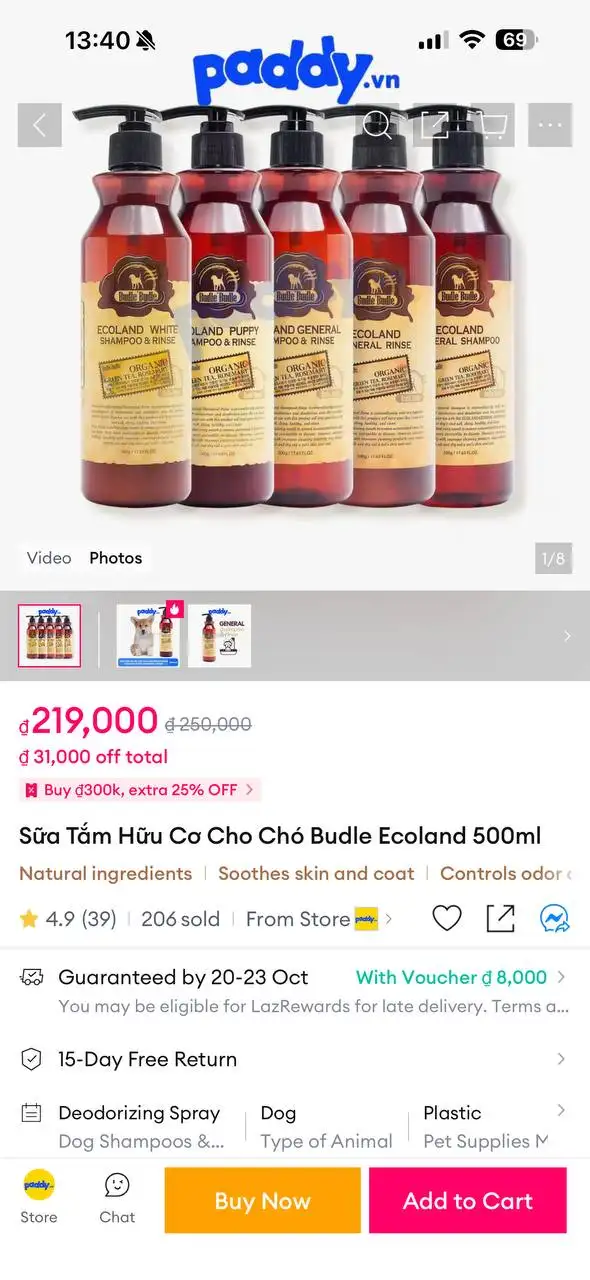
Task: Visit the Store page
Action: pyautogui.click(x=39, y=1199)
